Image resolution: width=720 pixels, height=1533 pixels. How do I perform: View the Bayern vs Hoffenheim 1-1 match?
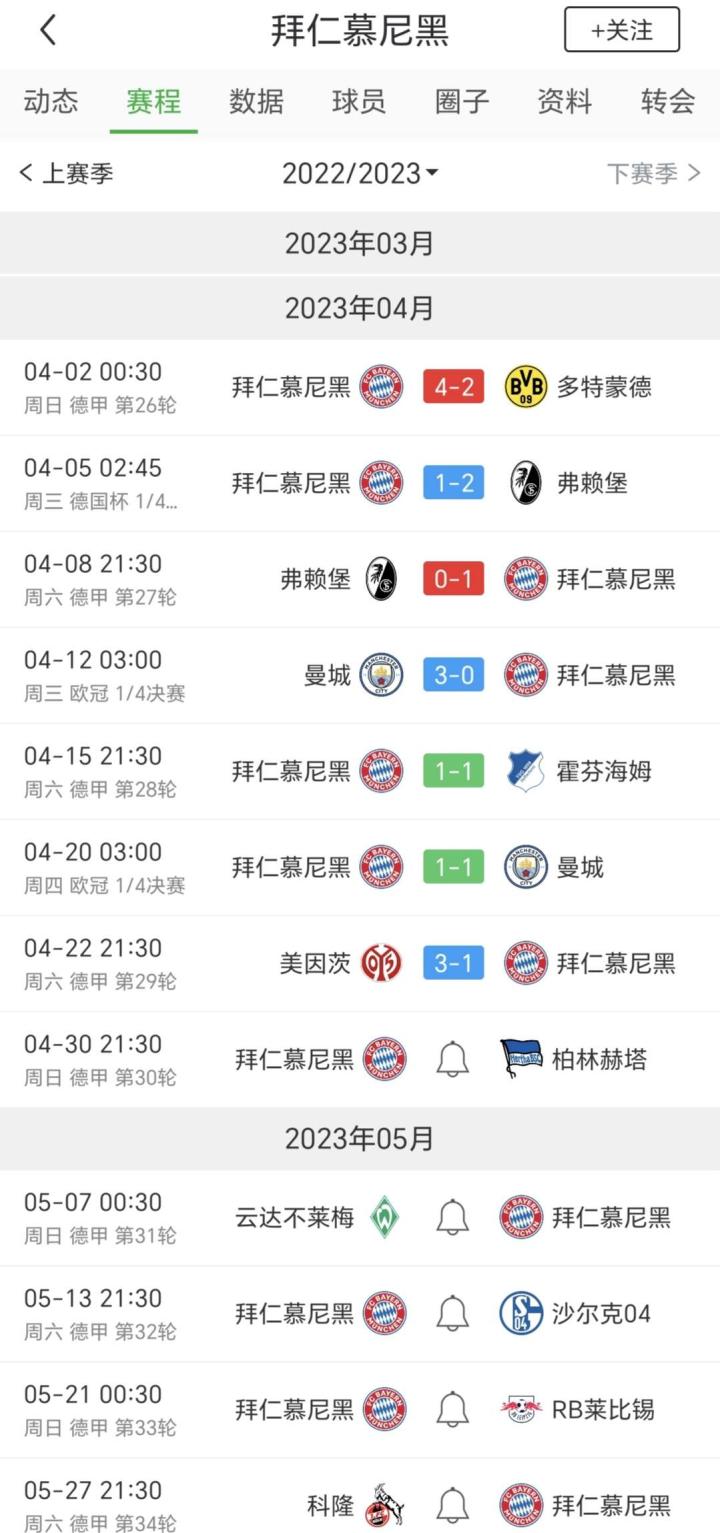pos(453,771)
